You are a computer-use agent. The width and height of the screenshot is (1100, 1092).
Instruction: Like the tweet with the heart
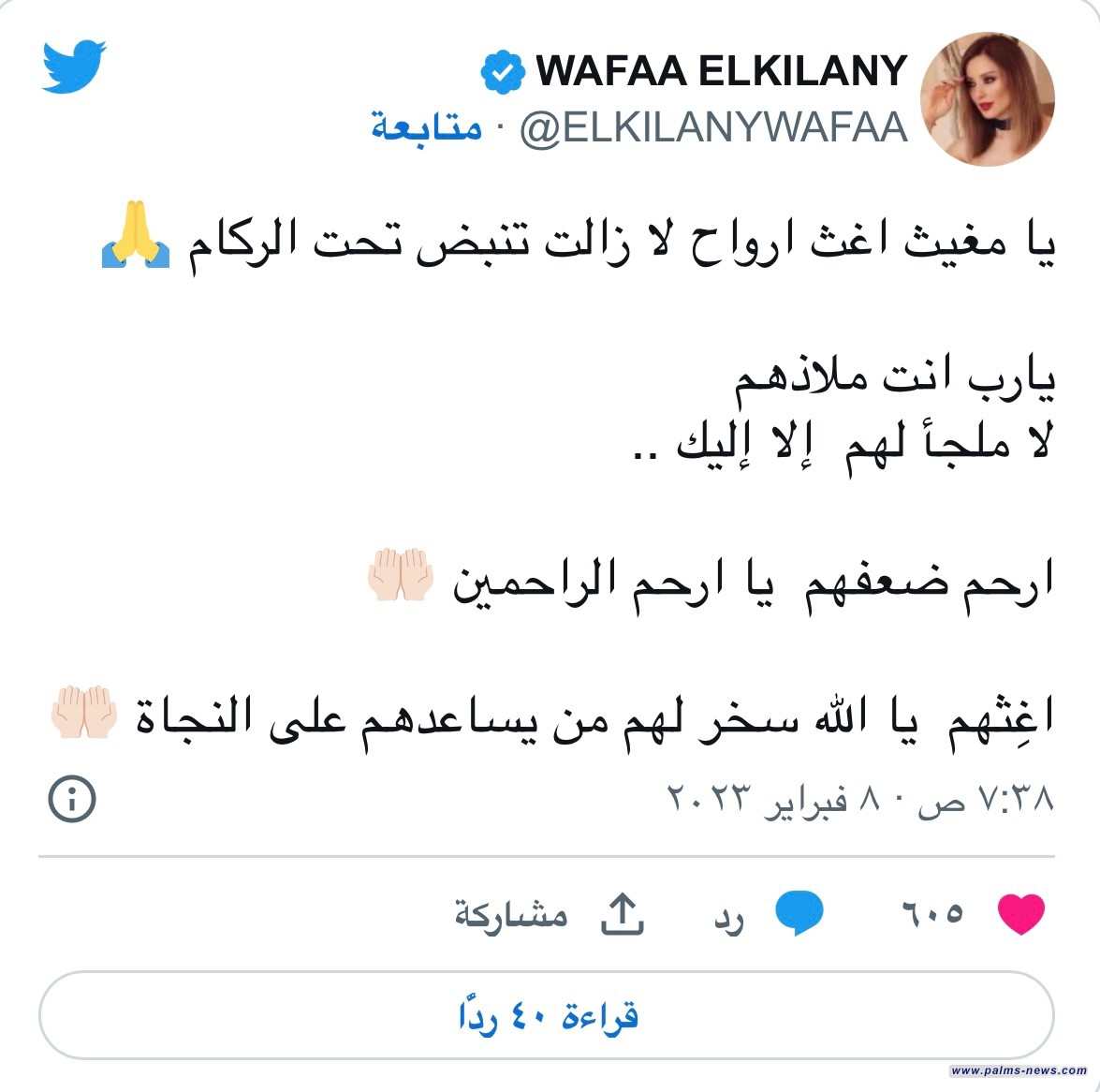1020,913
